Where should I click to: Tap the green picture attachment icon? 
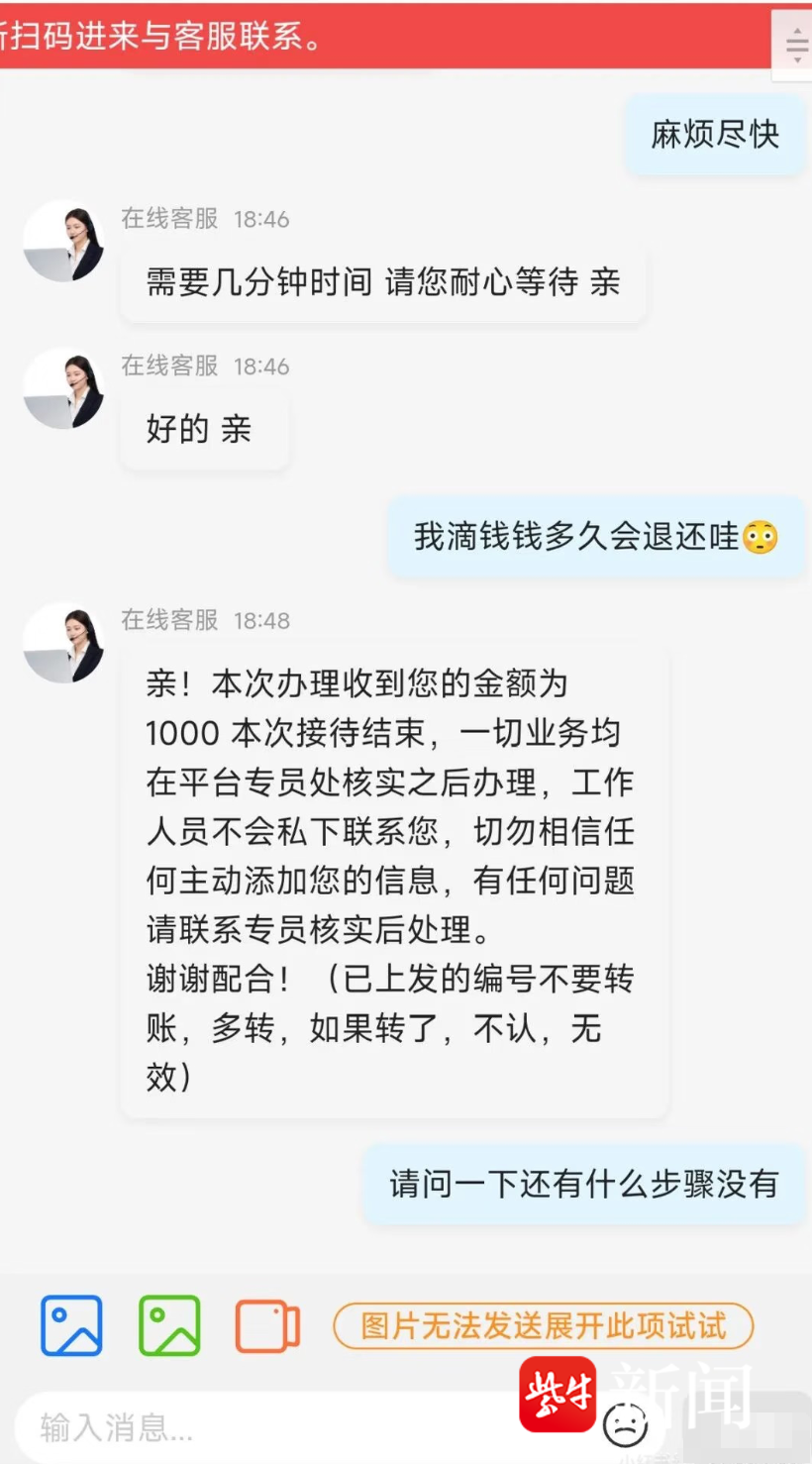click(x=169, y=1325)
